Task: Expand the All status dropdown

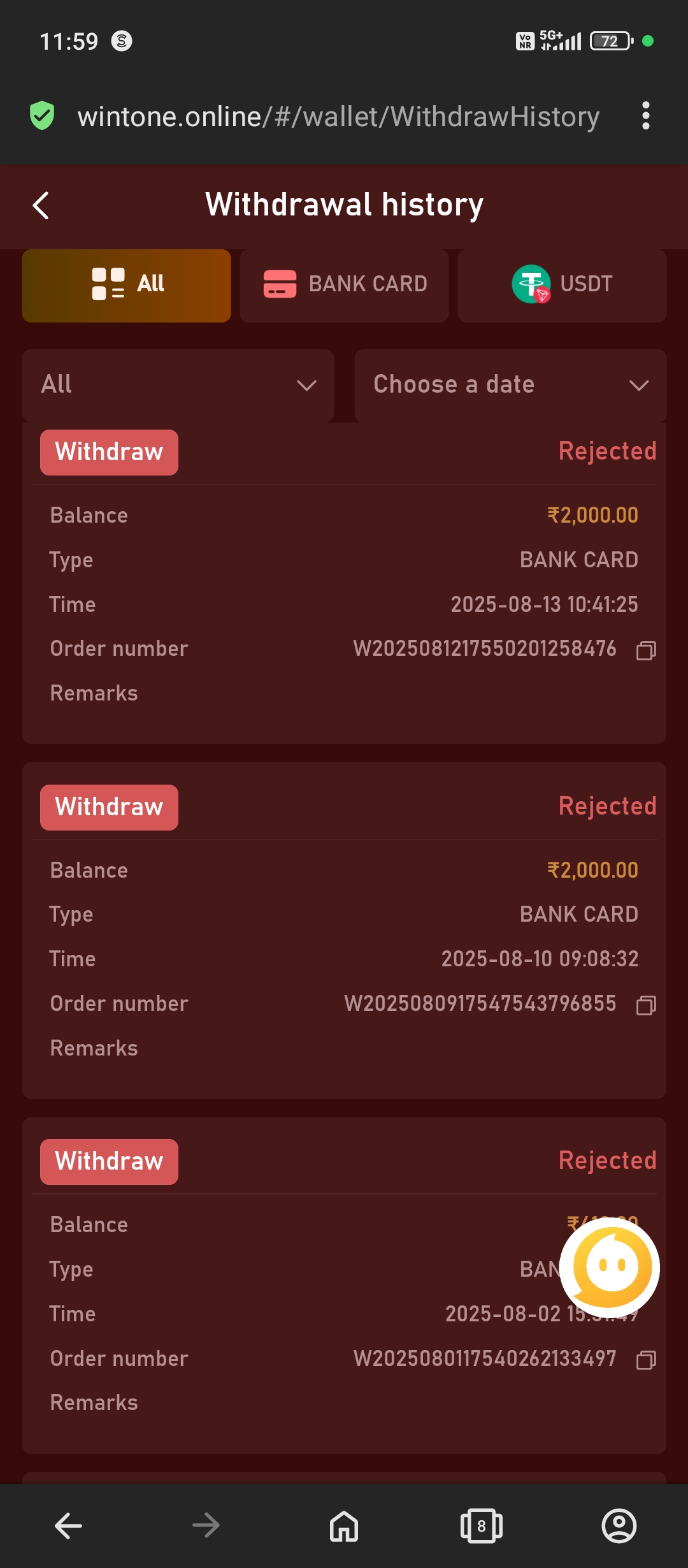Action: click(178, 385)
